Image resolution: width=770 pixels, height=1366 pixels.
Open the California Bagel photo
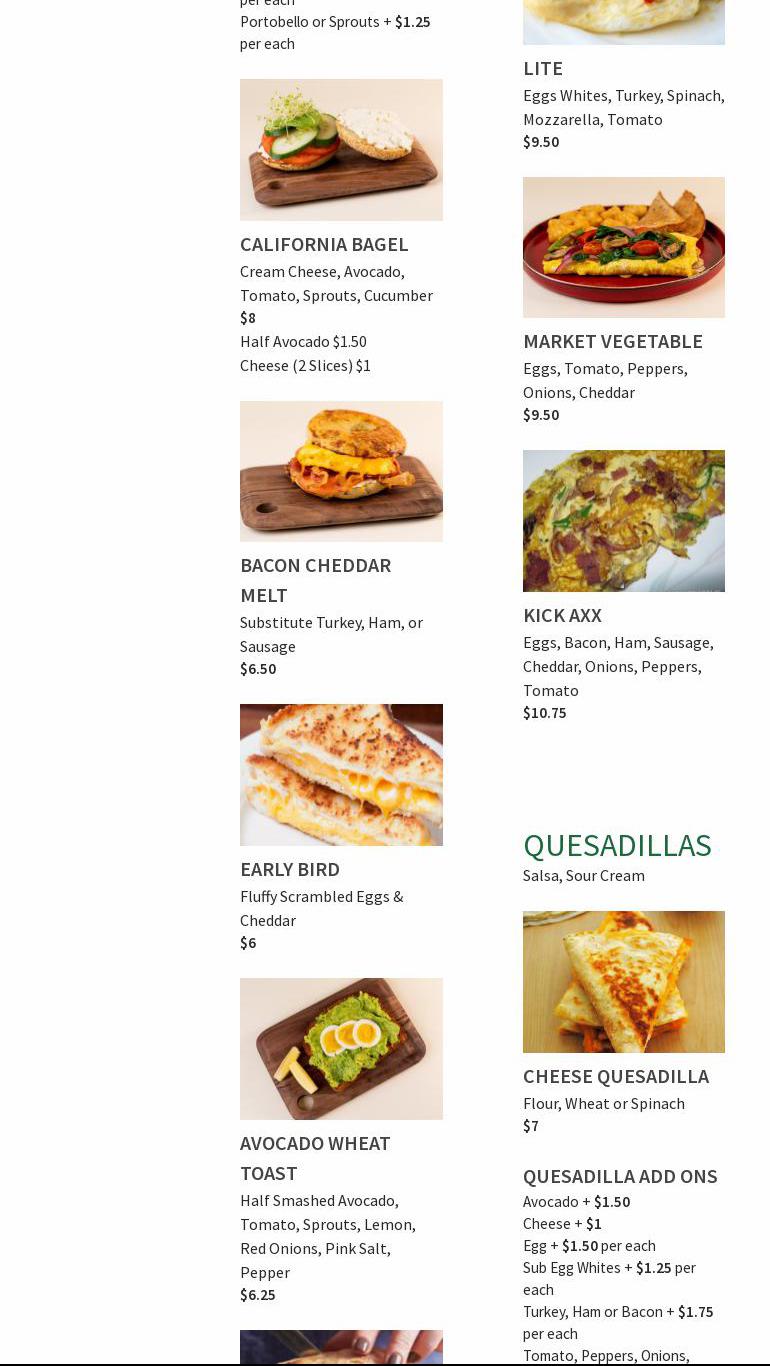click(341, 150)
